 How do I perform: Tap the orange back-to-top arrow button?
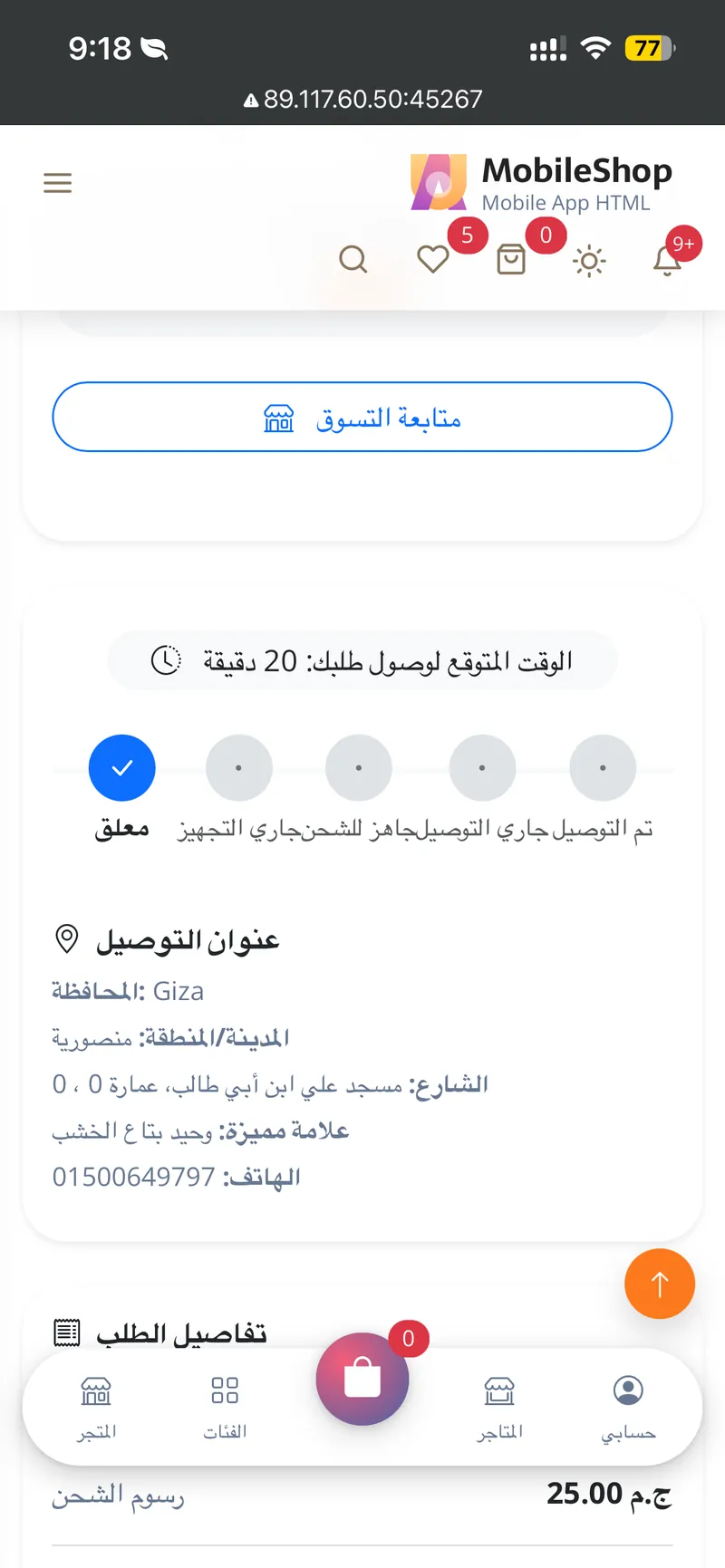660,1284
